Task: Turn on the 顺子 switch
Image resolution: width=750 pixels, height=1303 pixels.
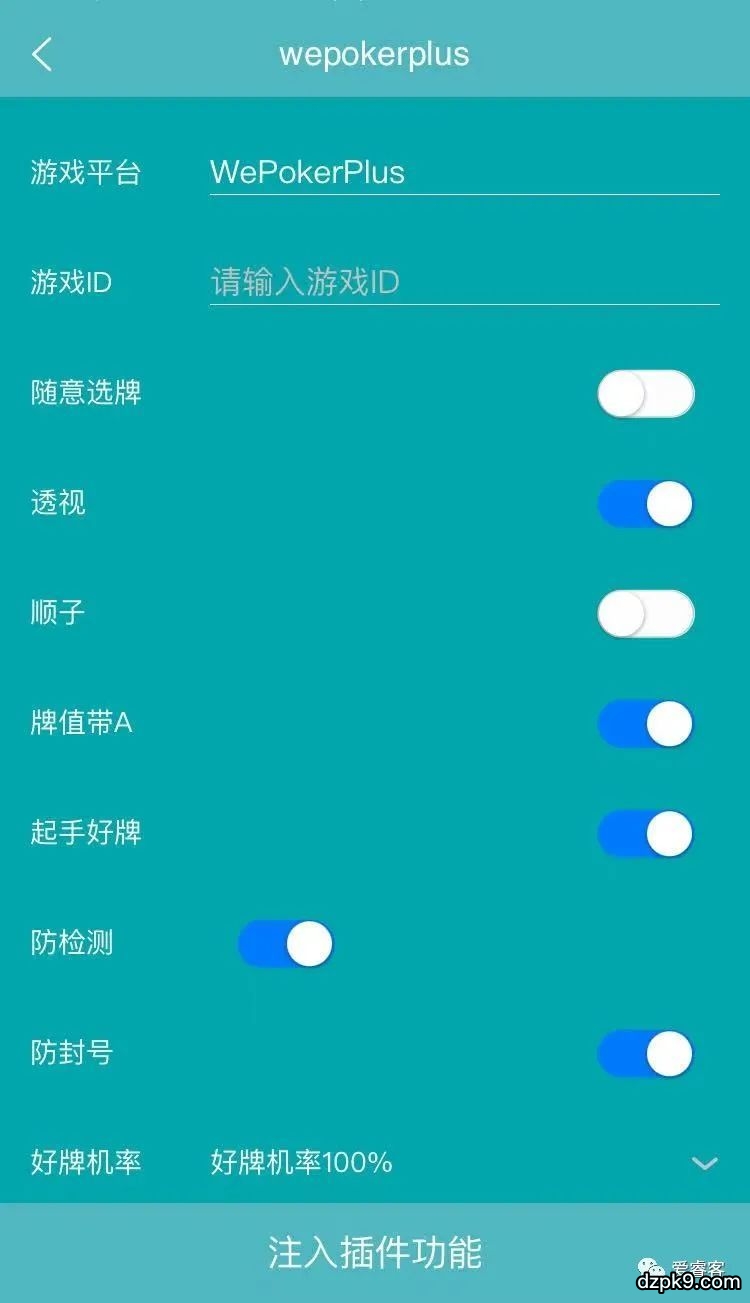Action: pos(646,613)
